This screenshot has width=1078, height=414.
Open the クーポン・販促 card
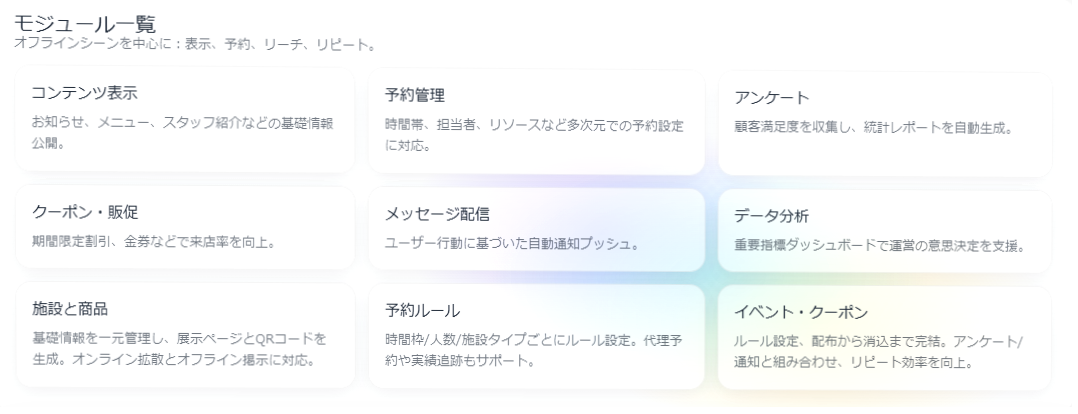tap(185, 227)
